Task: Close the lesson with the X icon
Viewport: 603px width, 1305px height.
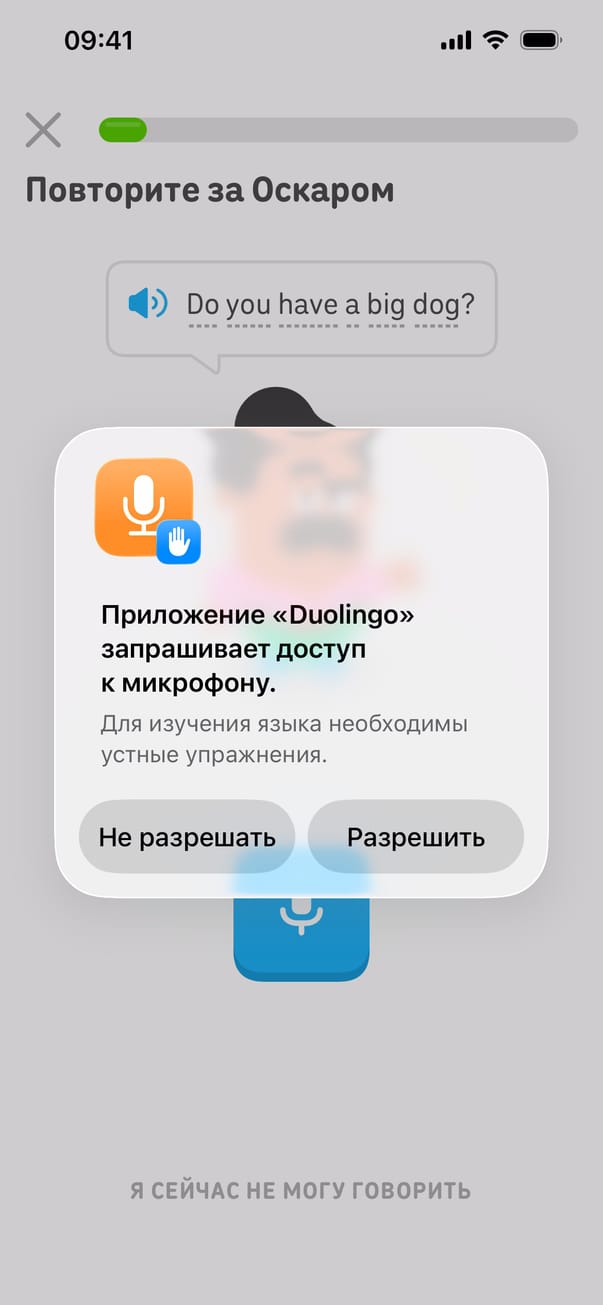Action: pos(43,130)
